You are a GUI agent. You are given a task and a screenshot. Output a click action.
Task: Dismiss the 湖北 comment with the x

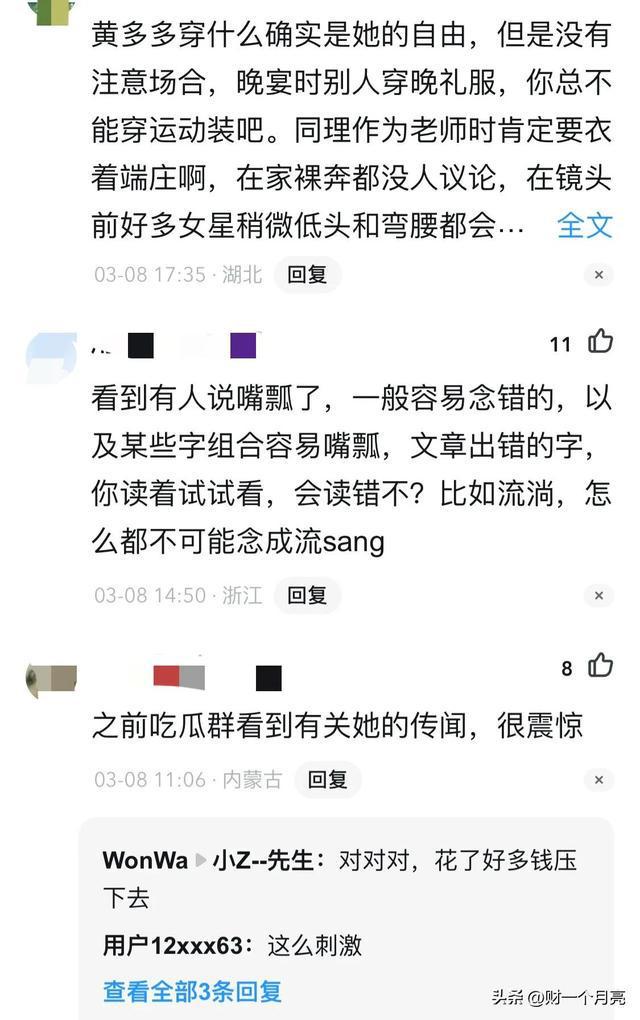click(x=598, y=274)
